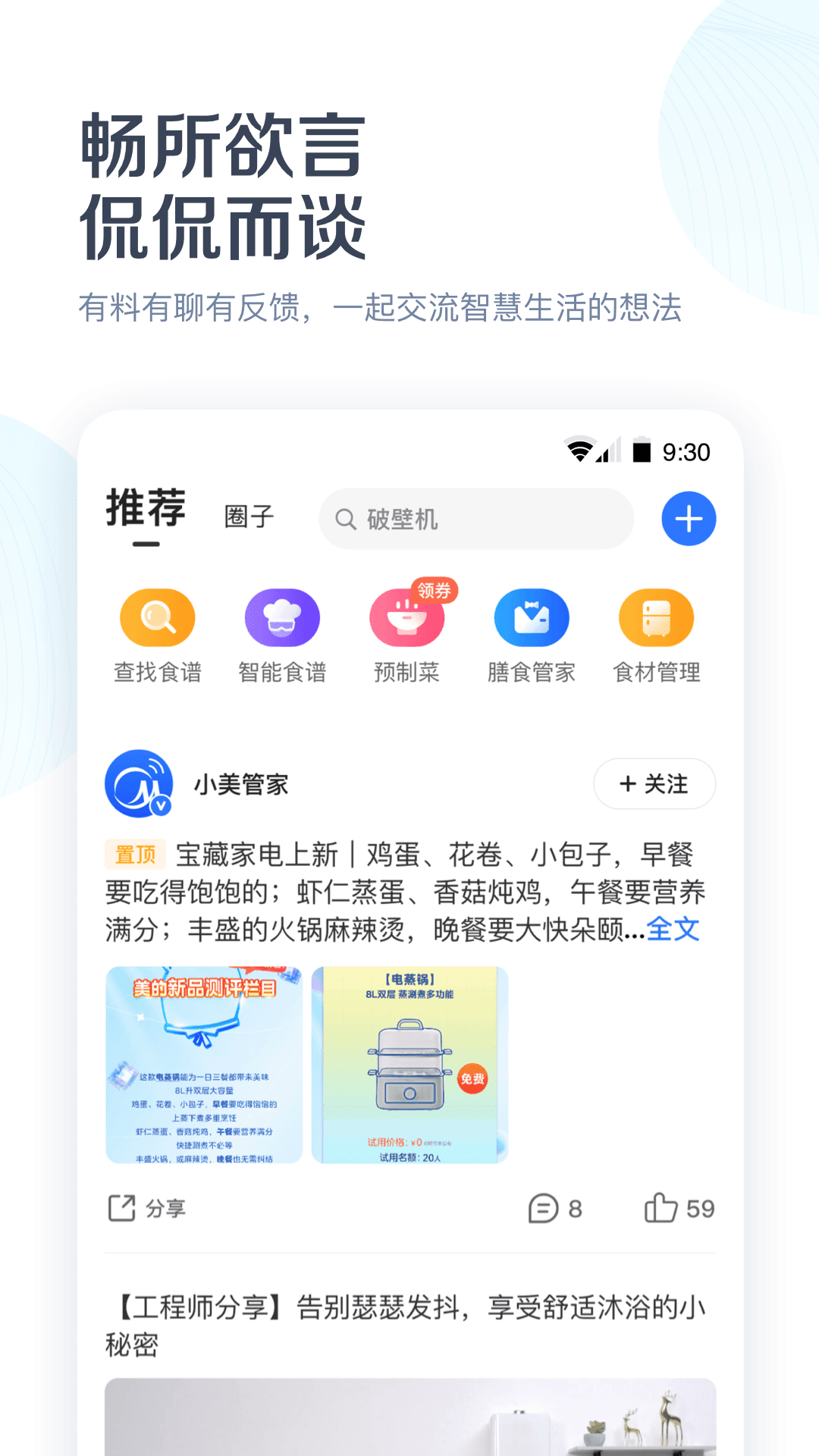Select the 智能食谱 smart recipe icon
The image size is (819, 1456).
coord(281,618)
